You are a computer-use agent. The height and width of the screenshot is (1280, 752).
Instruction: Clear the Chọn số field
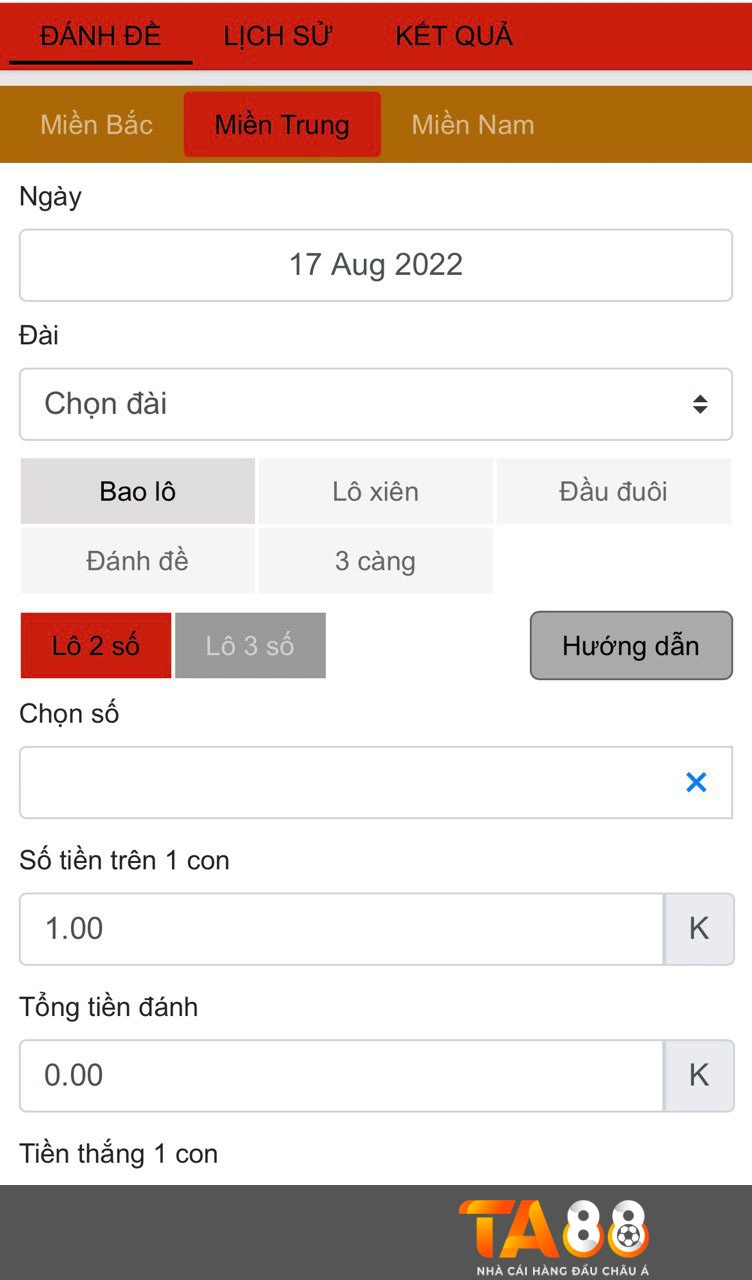pyautogui.click(x=696, y=782)
